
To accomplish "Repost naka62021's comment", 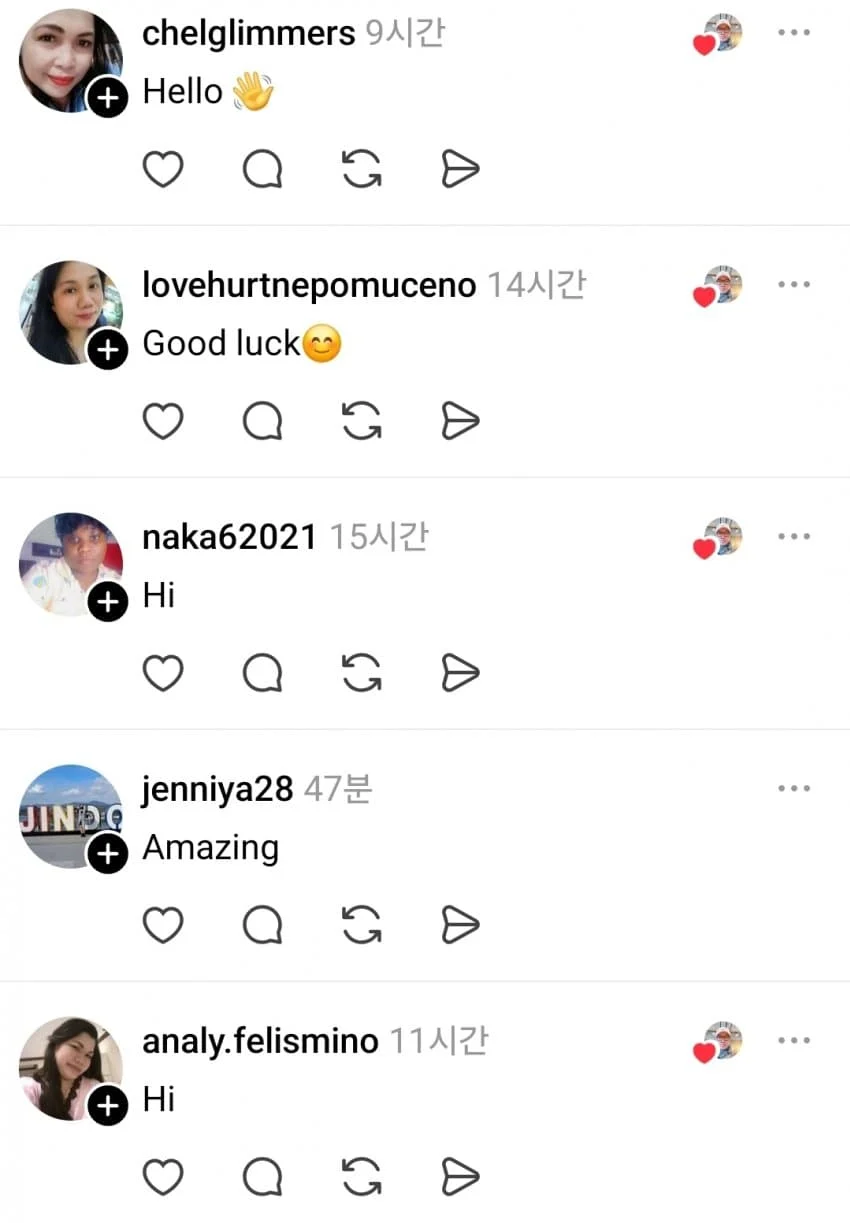I will coord(362,675).
